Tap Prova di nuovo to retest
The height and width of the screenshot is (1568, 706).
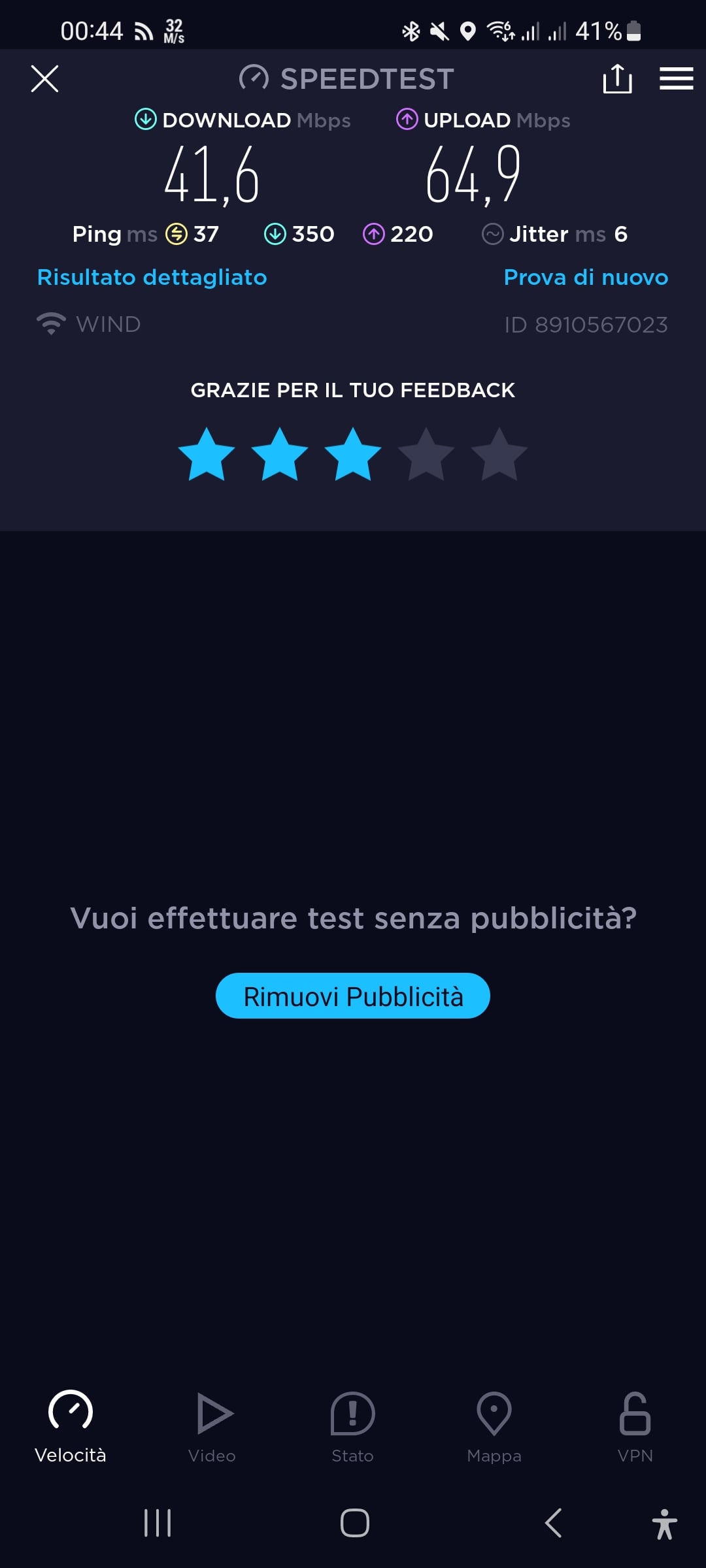pos(586,278)
